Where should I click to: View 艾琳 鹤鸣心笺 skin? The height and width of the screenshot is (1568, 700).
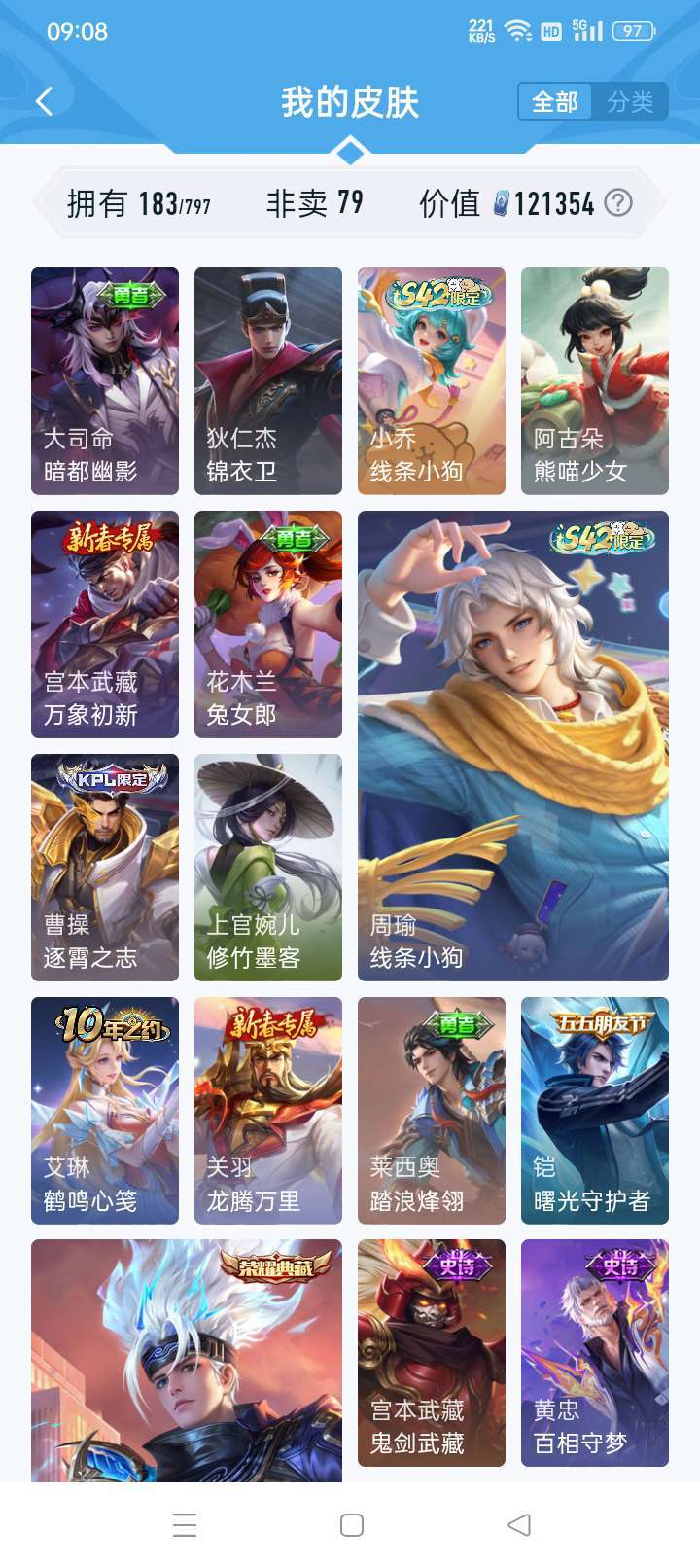(x=105, y=1110)
